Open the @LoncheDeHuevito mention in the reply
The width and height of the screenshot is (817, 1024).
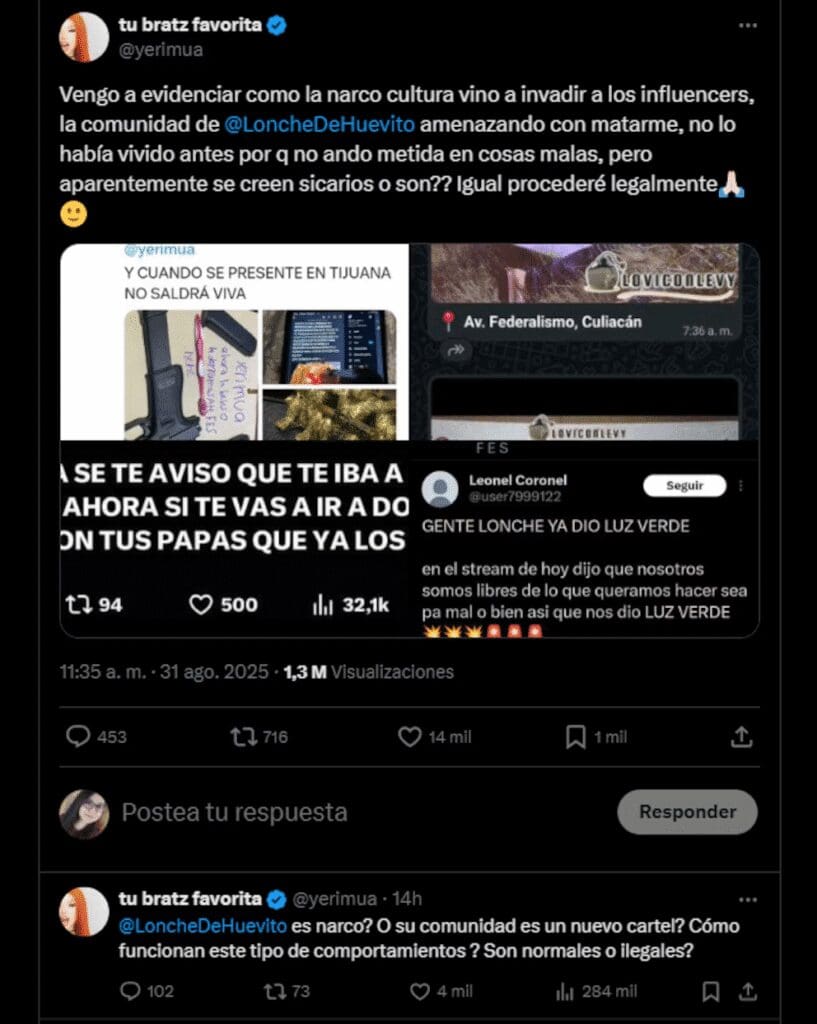202,926
